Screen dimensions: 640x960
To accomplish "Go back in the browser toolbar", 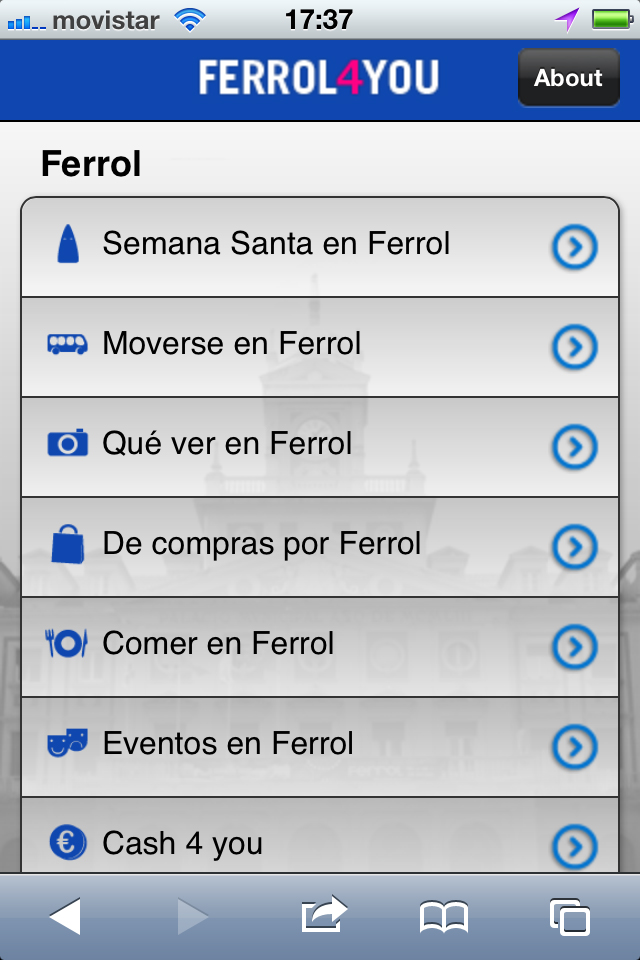I will pos(65,916).
